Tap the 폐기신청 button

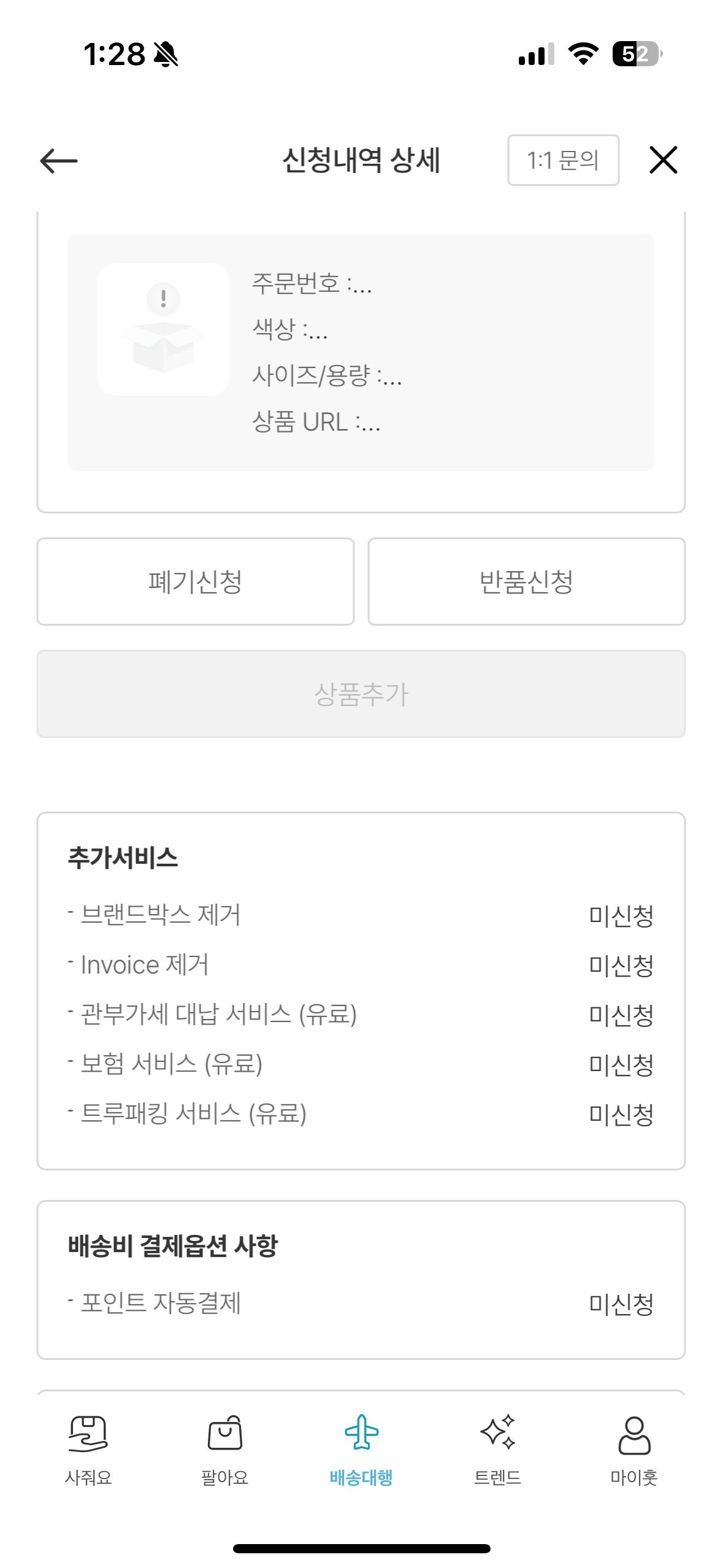coord(196,582)
